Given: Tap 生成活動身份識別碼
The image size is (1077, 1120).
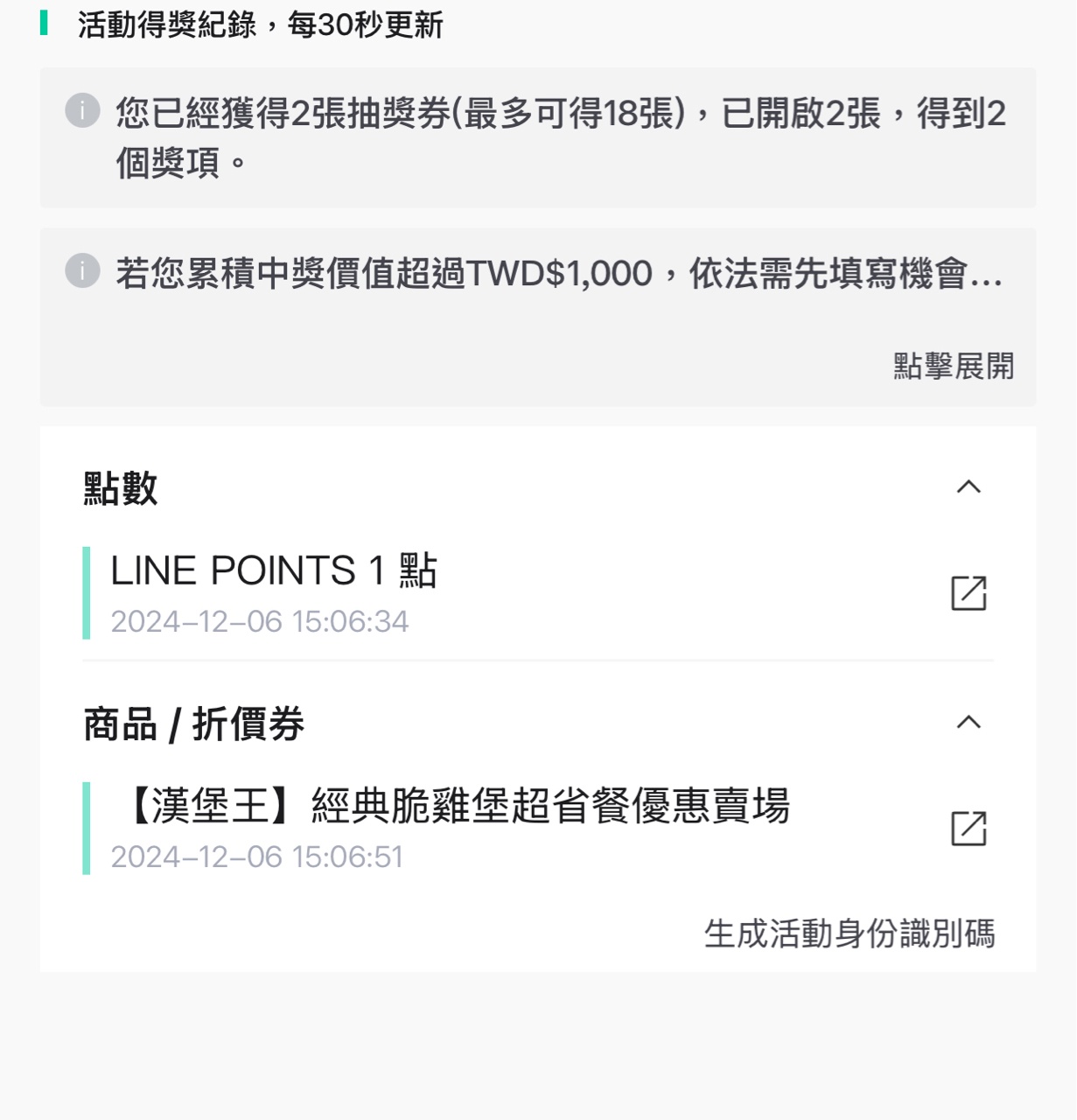Looking at the screenshot, I should (x=849, y=934).
